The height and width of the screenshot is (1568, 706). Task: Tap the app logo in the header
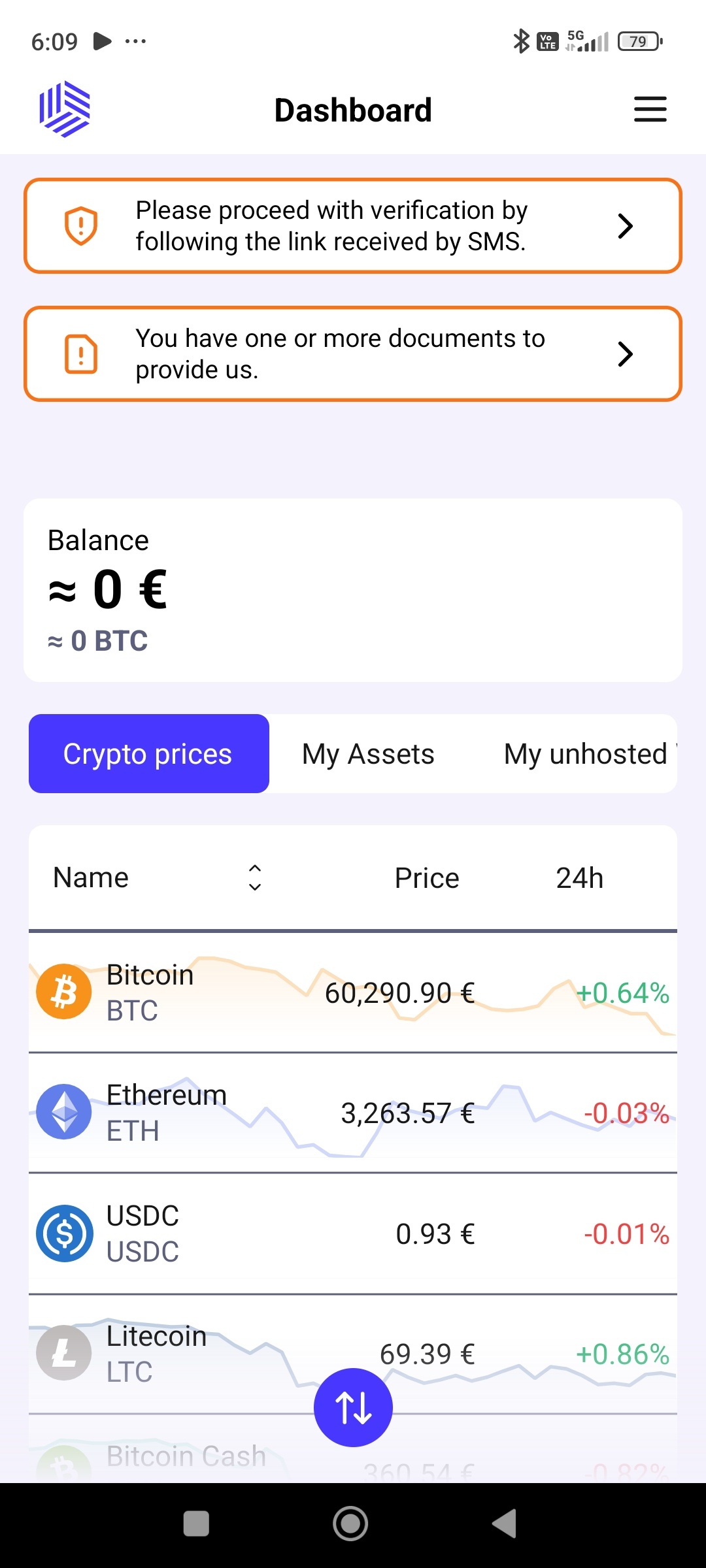pos(65,109)
